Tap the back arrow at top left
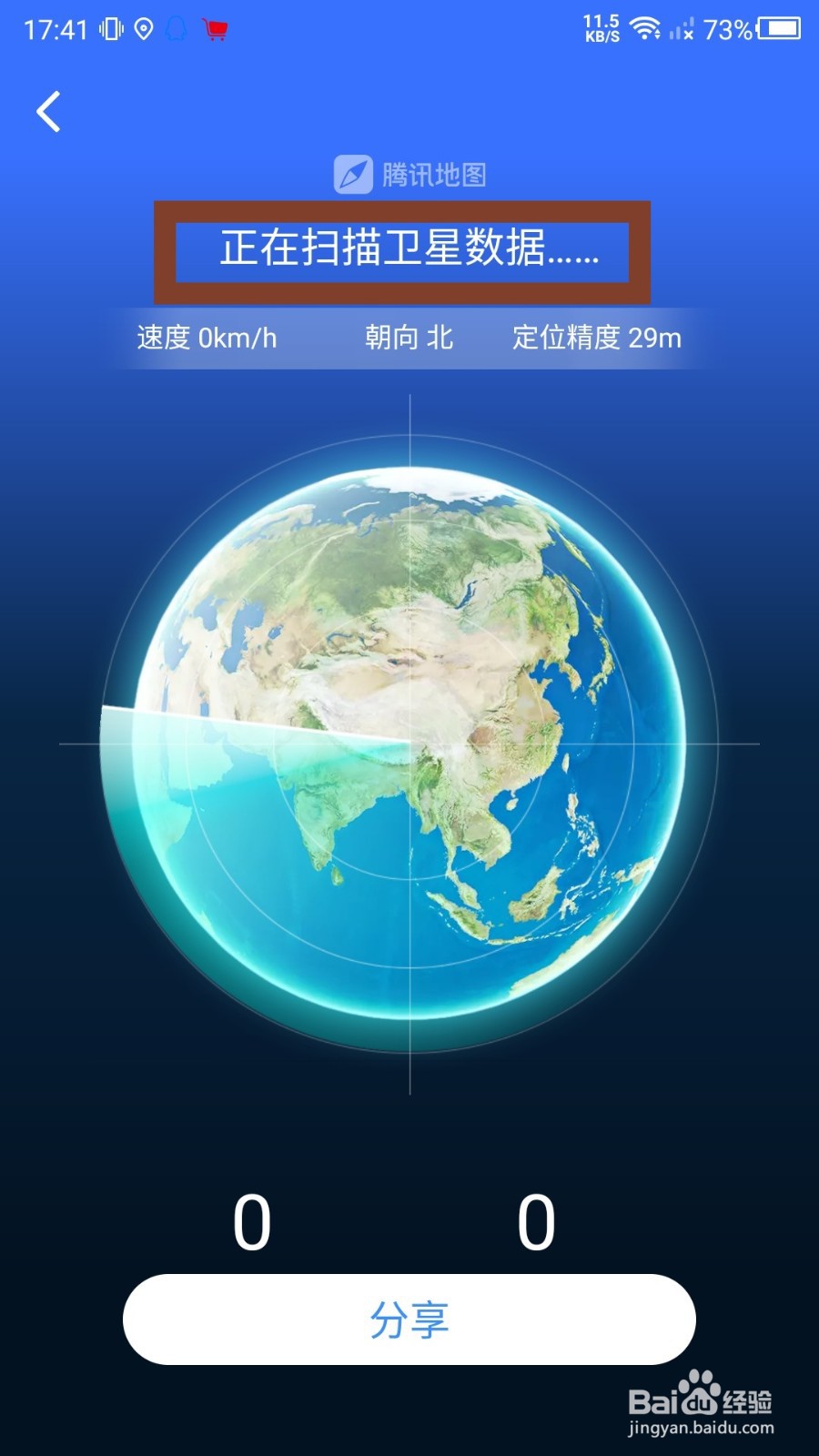This screenshot has width=819, height=1456. tap(47, 111)
